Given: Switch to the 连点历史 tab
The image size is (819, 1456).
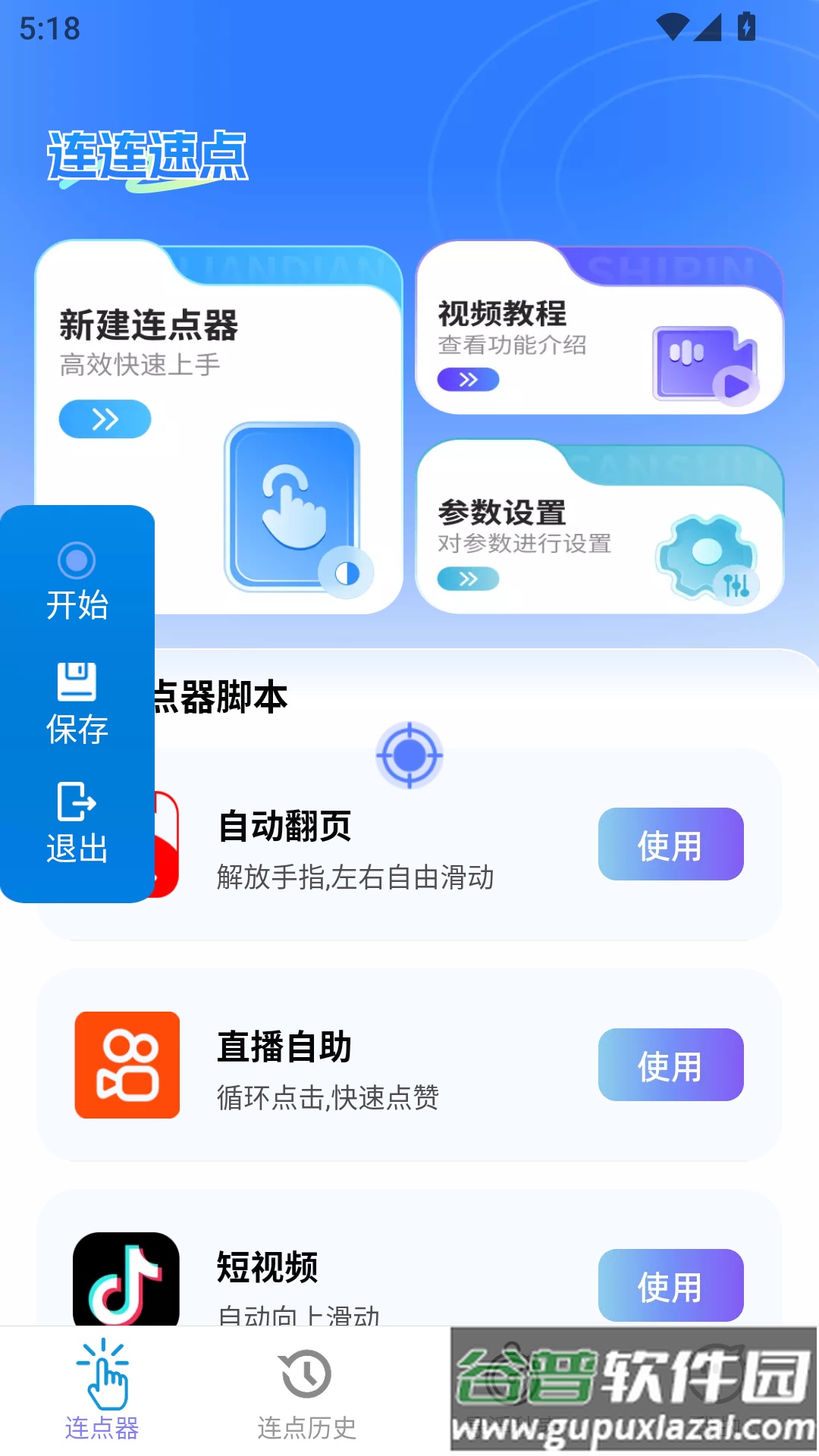Looking at the screenshot, I should tap(306, 1395).
